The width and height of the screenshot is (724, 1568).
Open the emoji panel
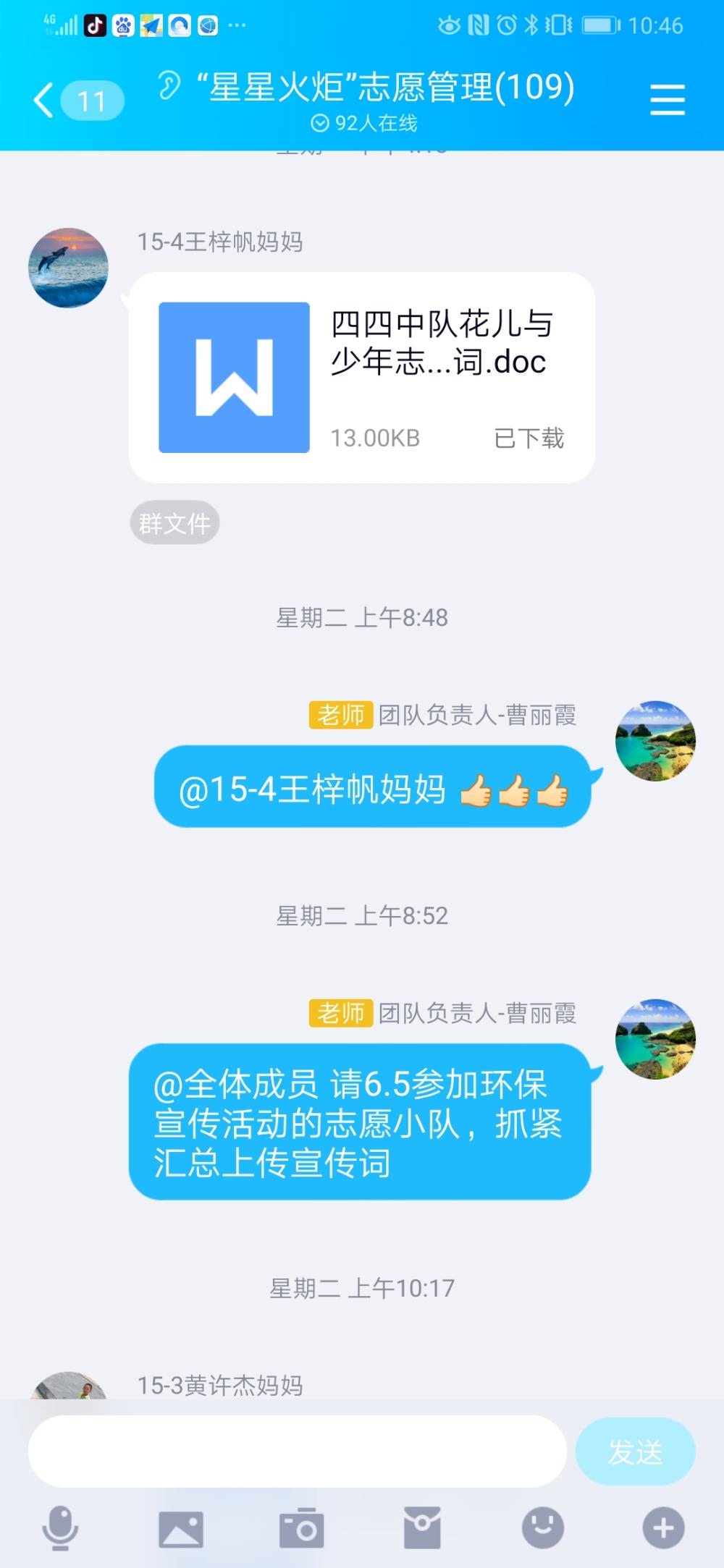(x=543, y=1527)
